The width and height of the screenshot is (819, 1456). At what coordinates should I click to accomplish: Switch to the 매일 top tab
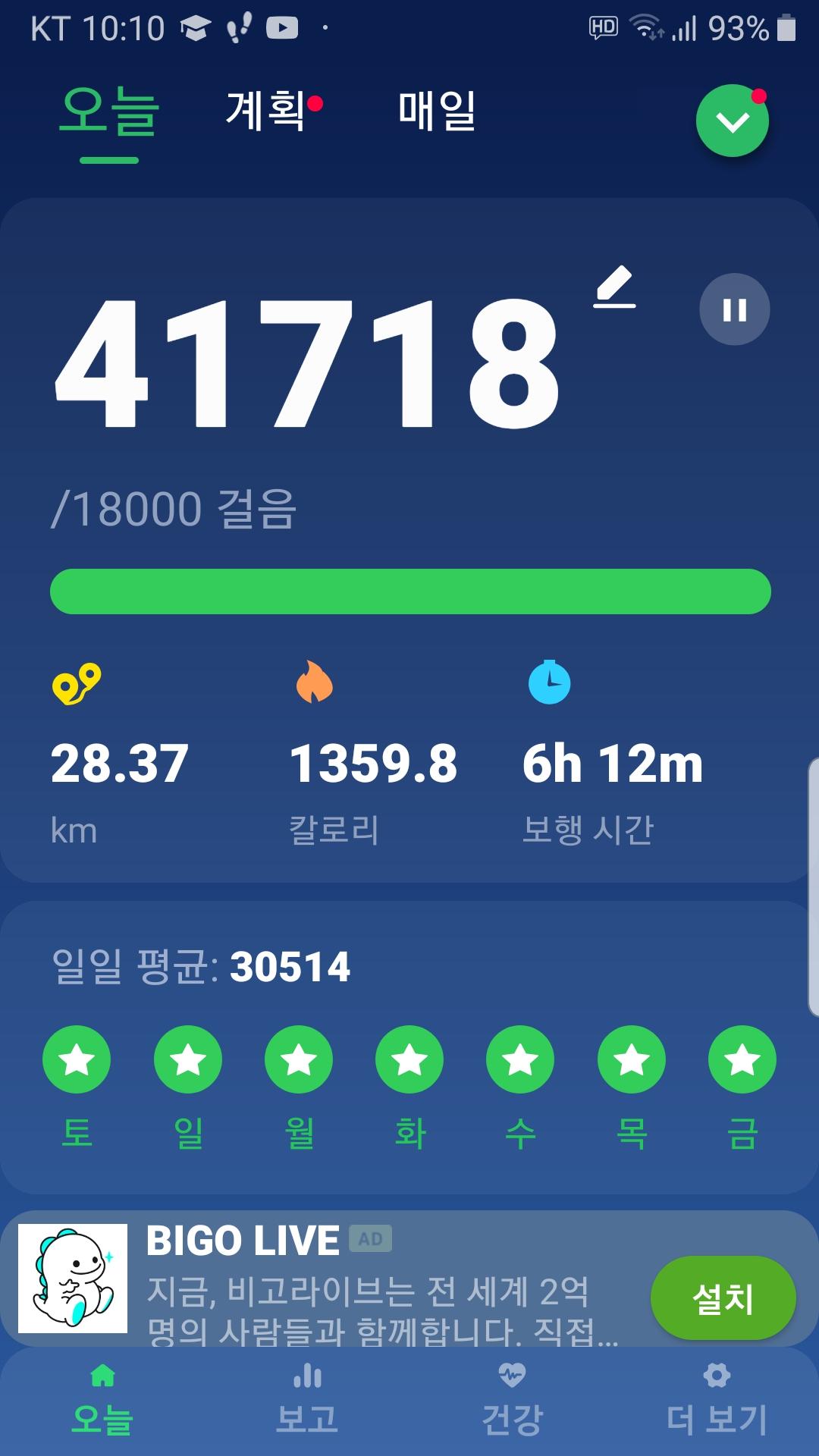tap(437, 111)
